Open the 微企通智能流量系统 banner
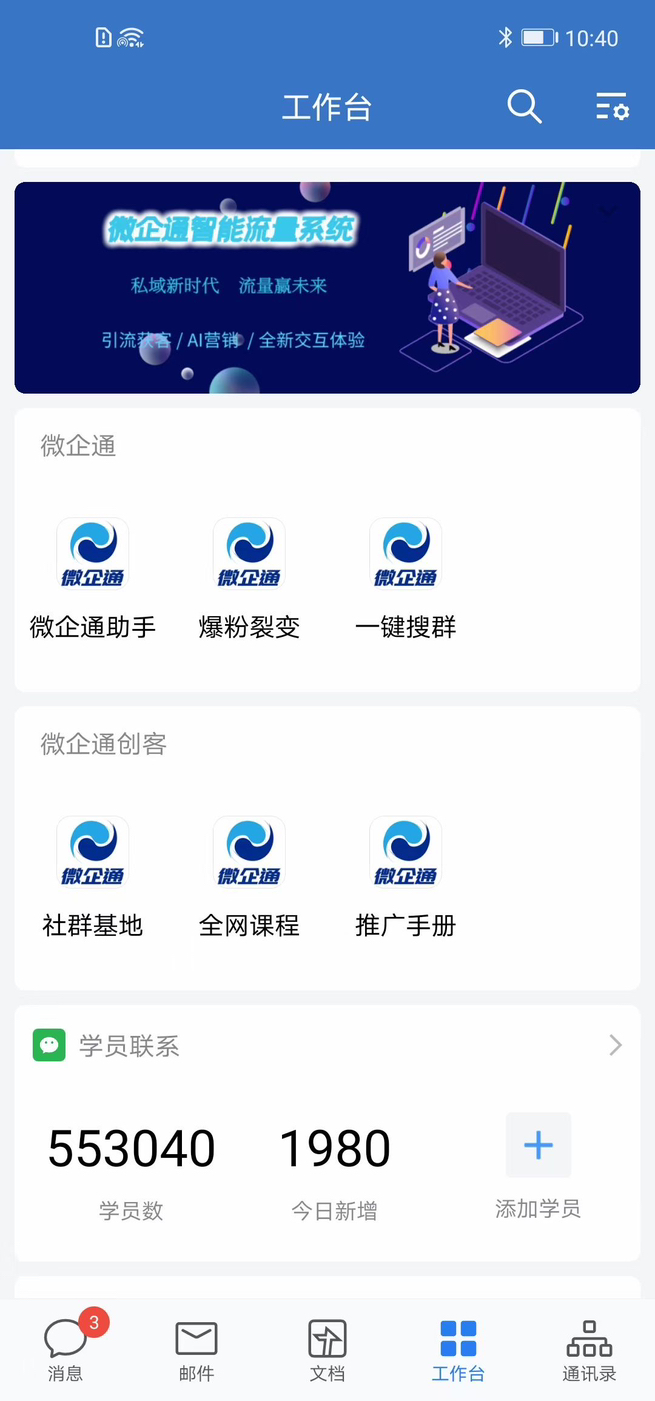 [327, 287]
